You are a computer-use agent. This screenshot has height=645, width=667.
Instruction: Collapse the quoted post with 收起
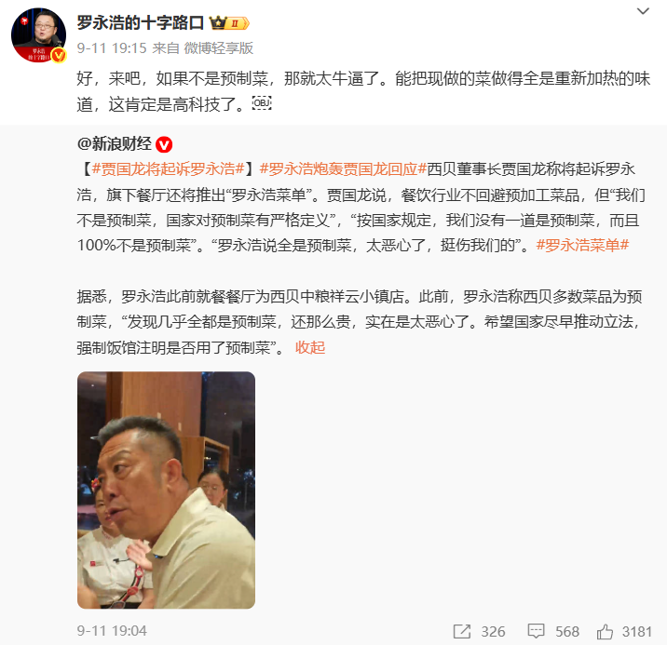pos(310,347)
